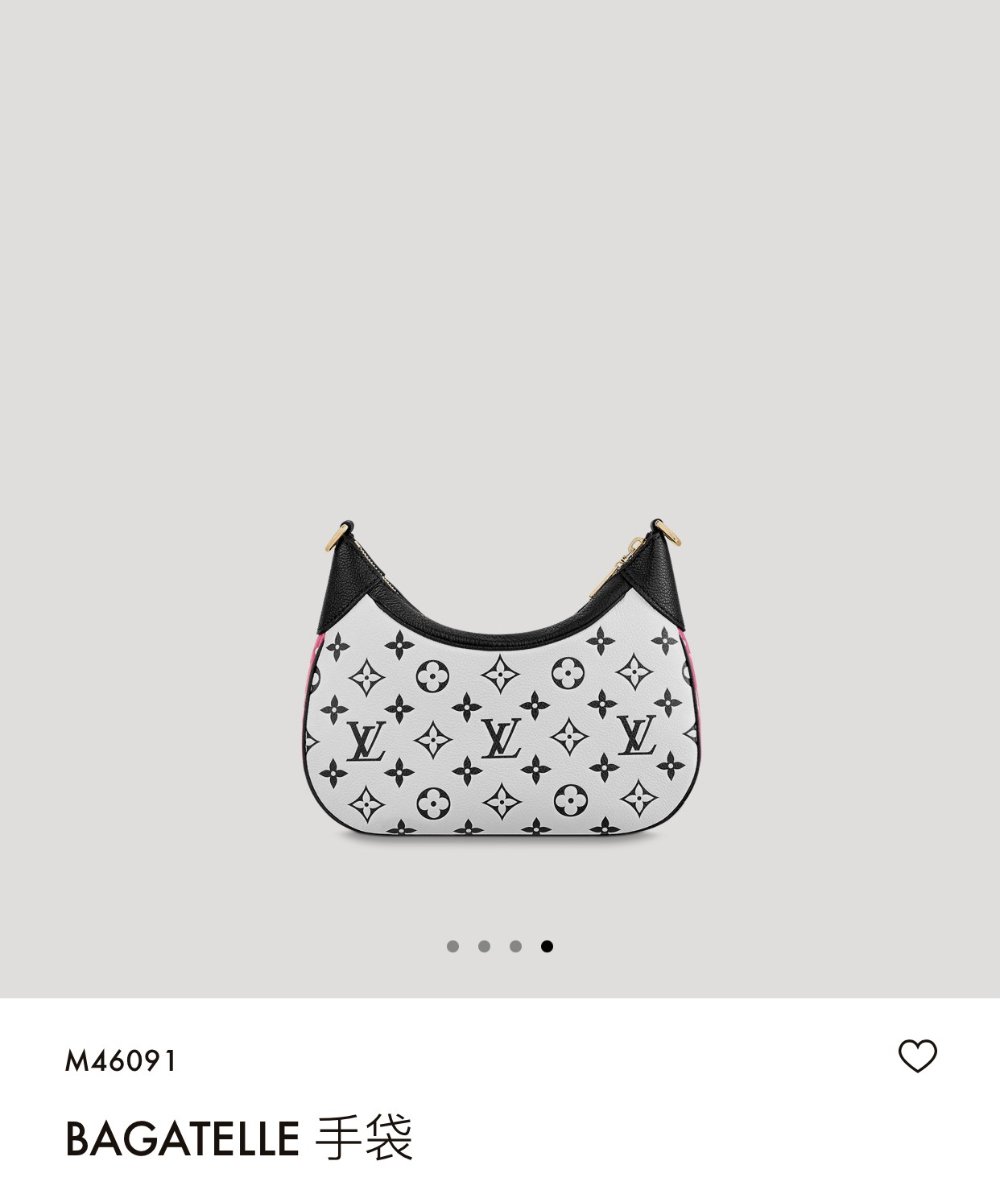Jump to the third image dot
The width and height of the screenshot is (1000, 1198).
tap(515, 946)
